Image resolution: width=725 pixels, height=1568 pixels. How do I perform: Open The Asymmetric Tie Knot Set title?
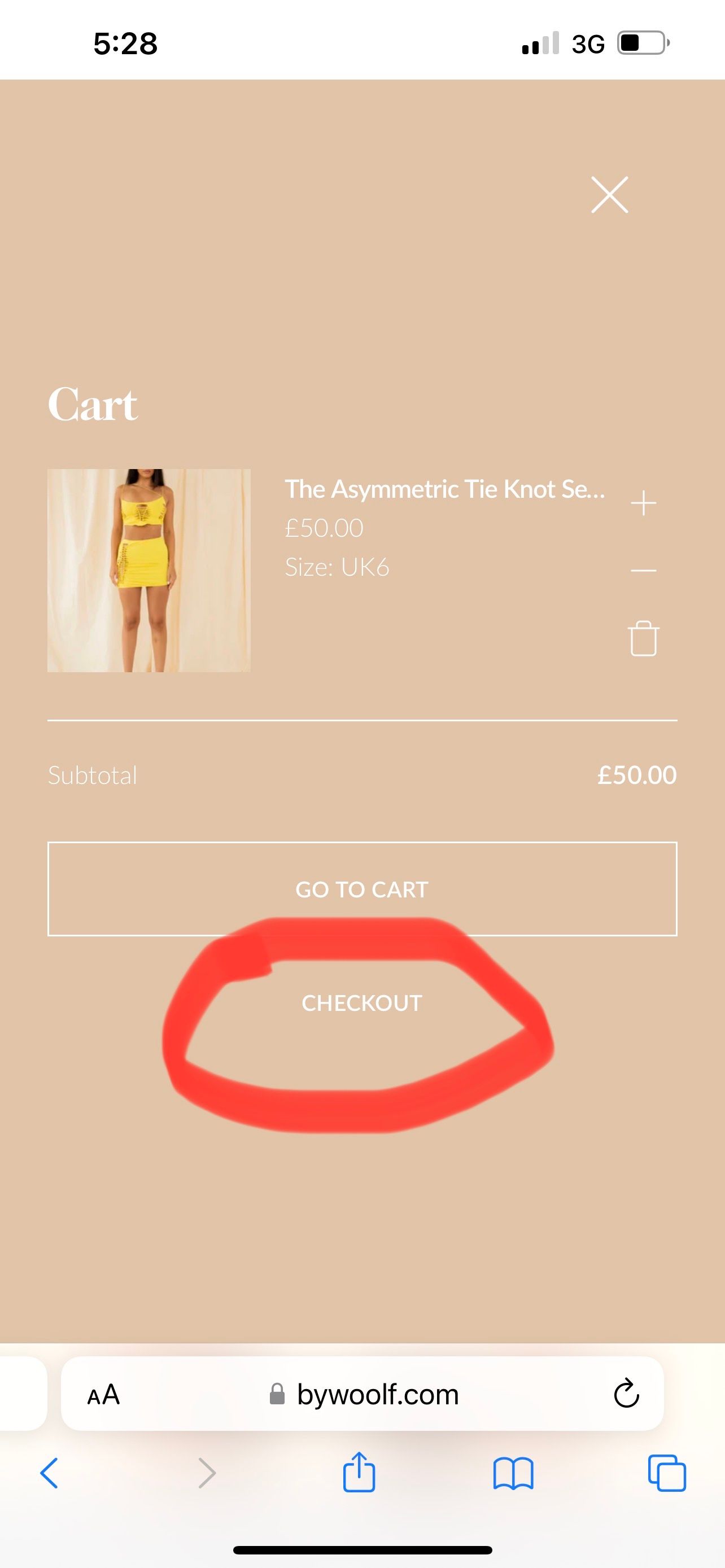[x=445, y=489]
